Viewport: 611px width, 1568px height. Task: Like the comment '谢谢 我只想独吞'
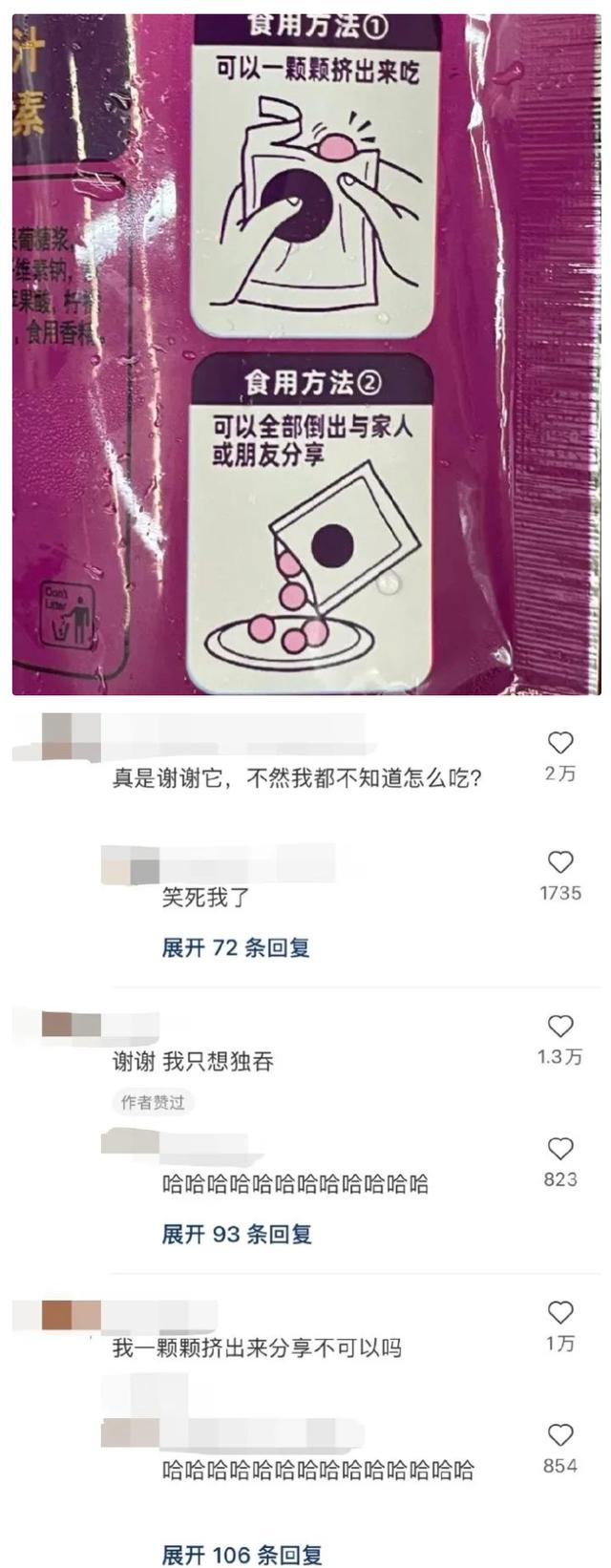[560, 1027]
